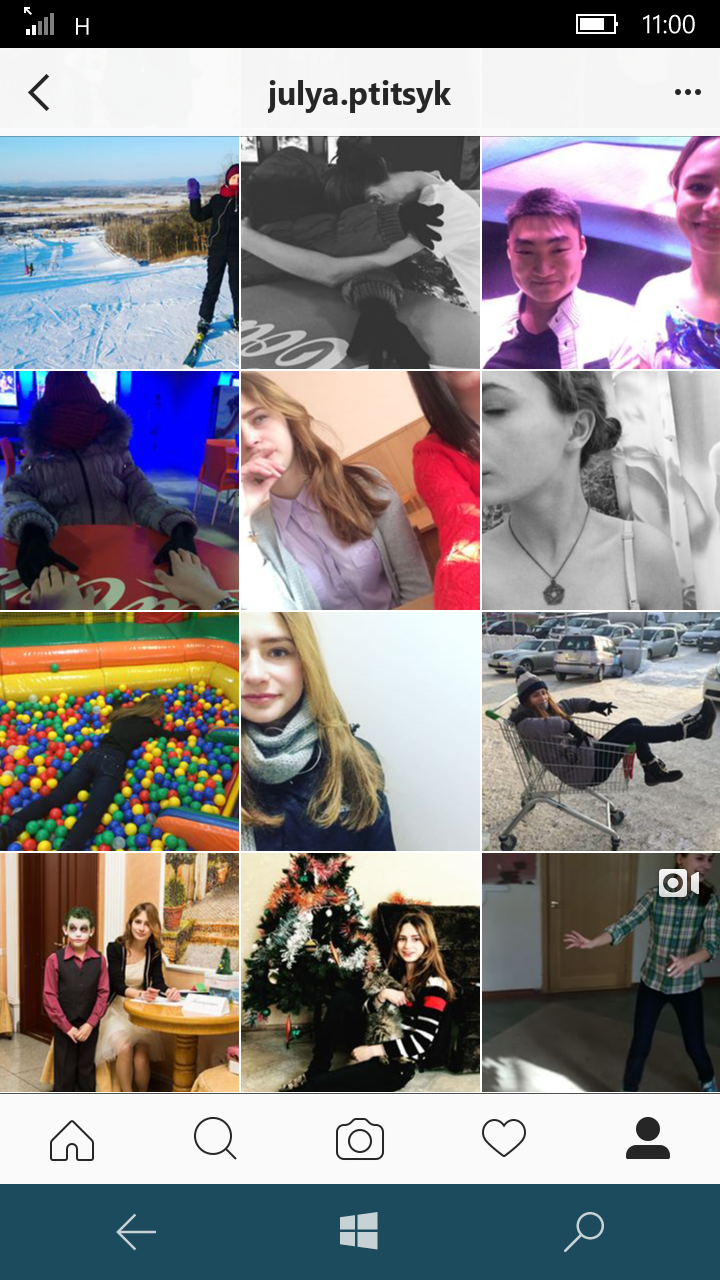Viewport: 720px width, 1280px height.
Task: Open the Profile tab
Action: 647,1139
